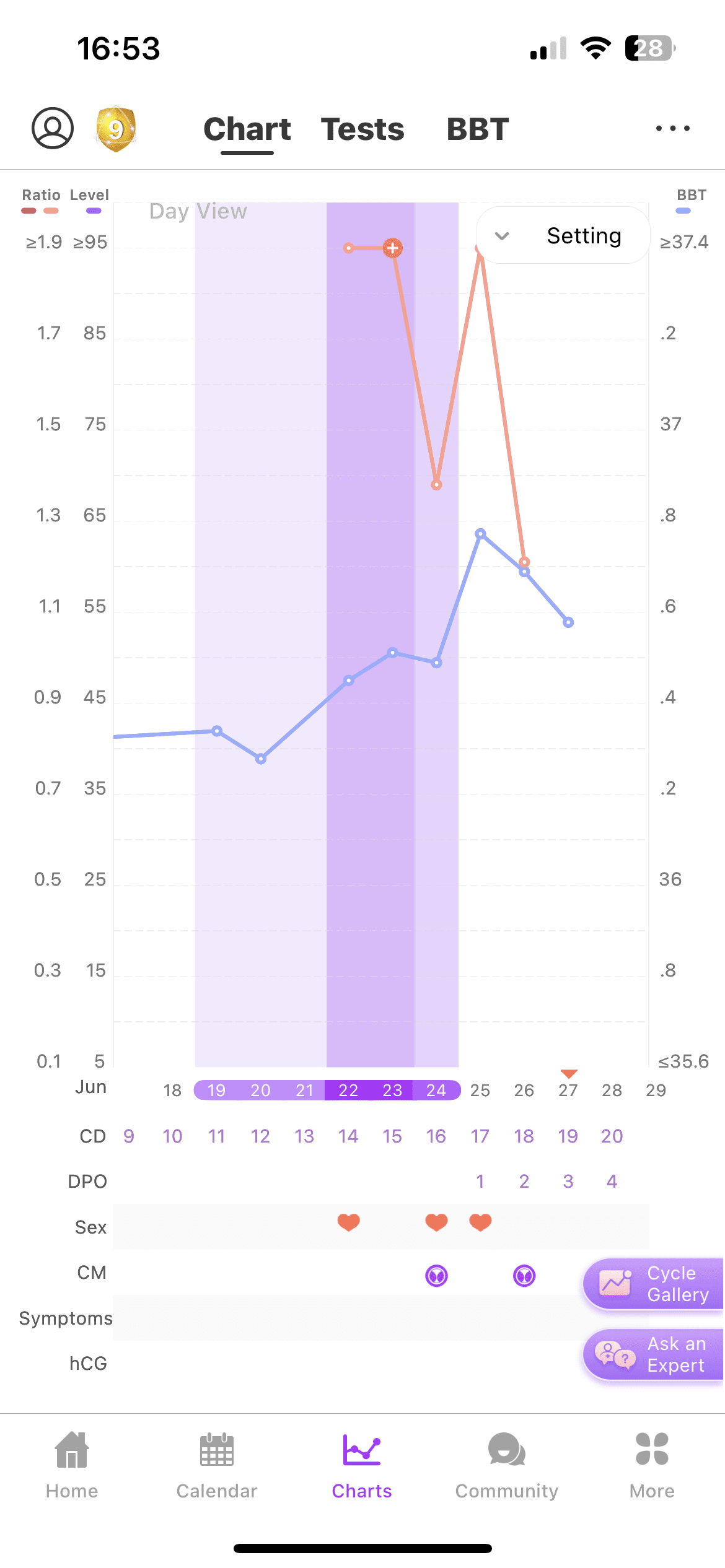Open the user profile icon
725x1568 pixels.
pos(53,128)
